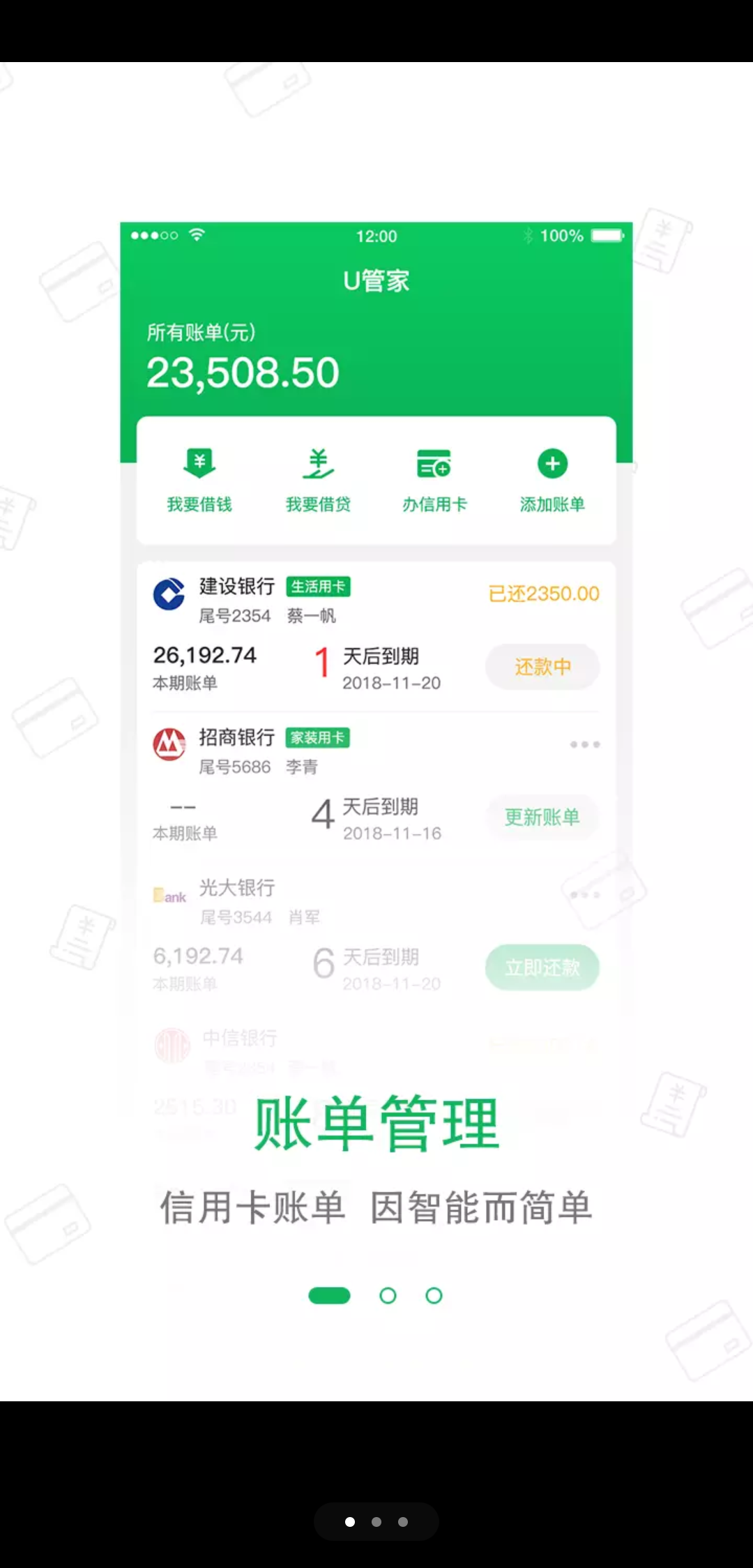
Task: Jump to the second onboarding page dot
Action: [376, 1522]
